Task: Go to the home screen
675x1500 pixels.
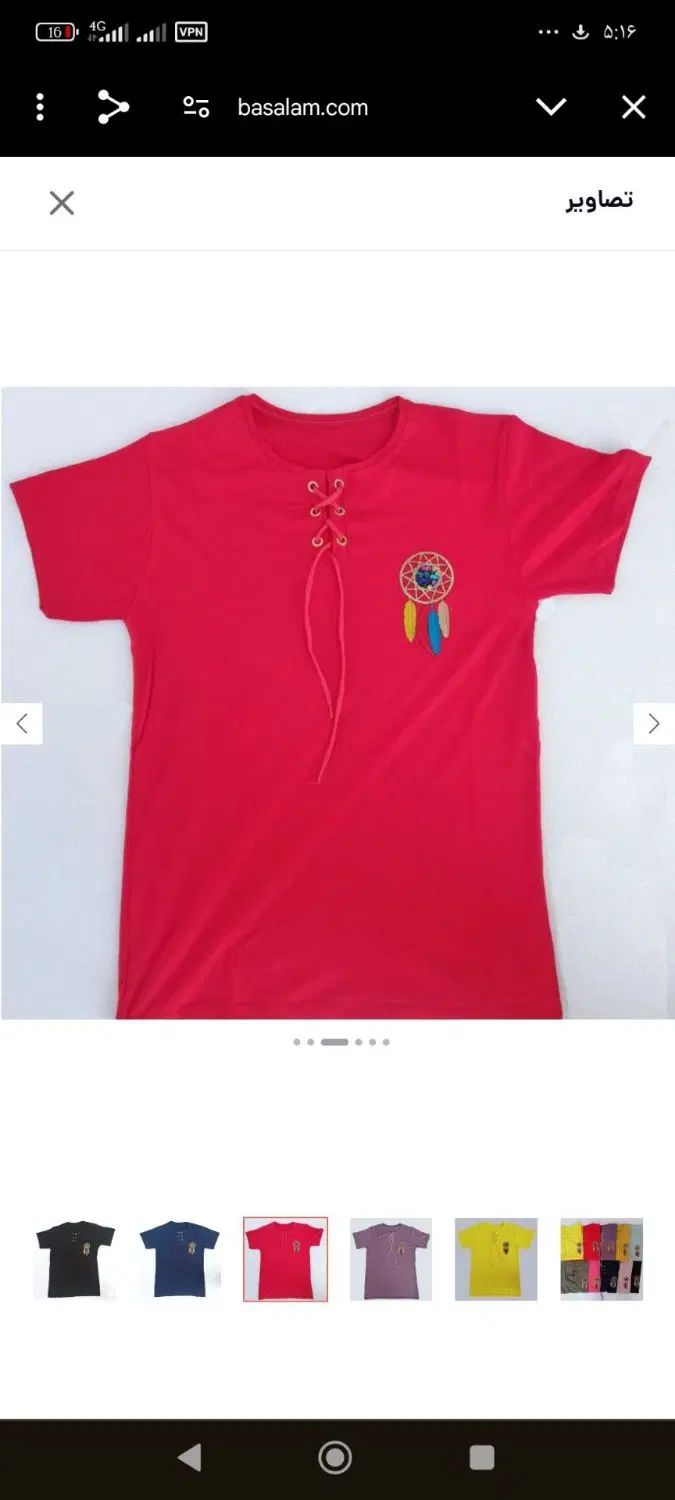Action: click(335, 1457)
